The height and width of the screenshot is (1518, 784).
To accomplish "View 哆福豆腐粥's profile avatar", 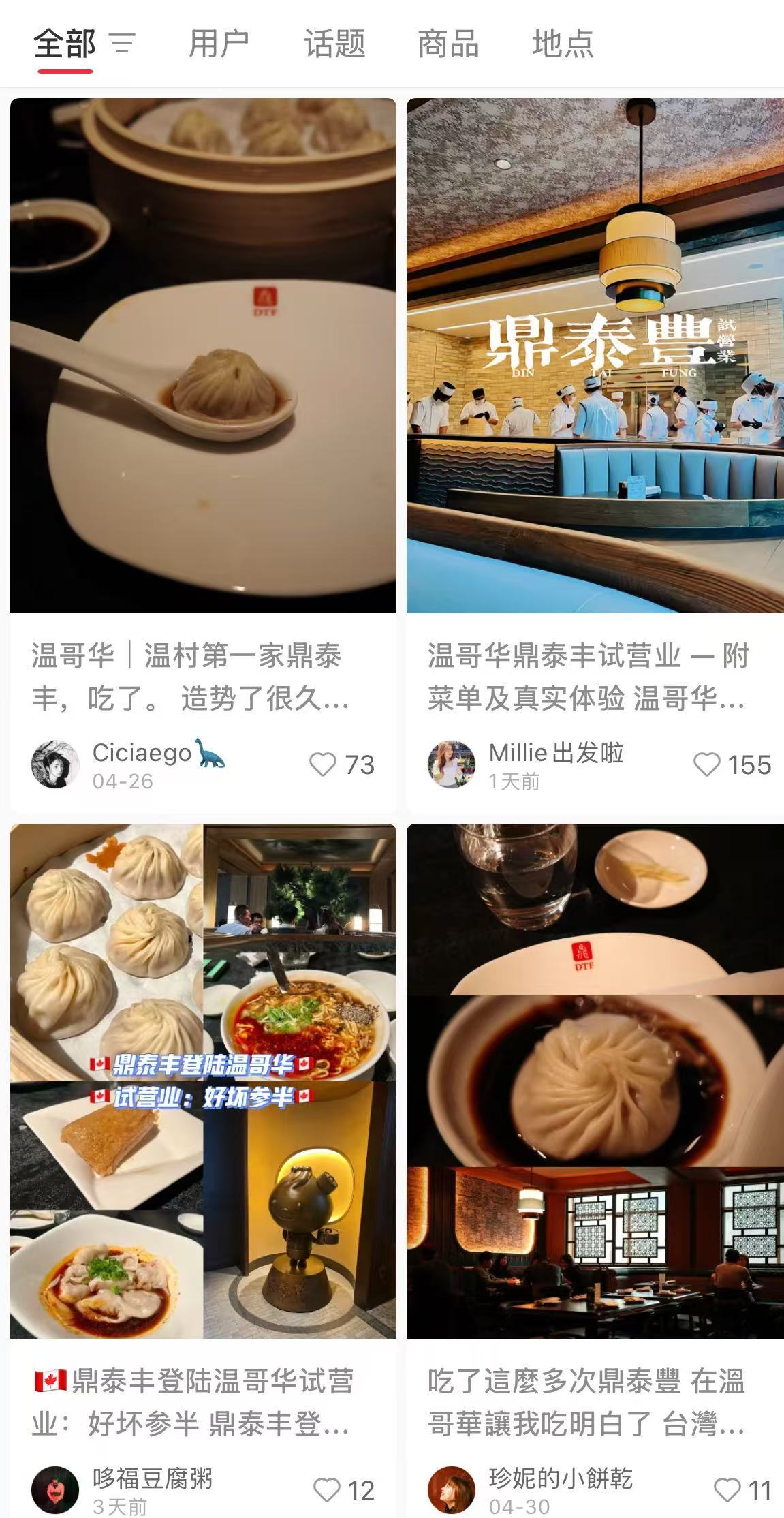I will 55,1490.
